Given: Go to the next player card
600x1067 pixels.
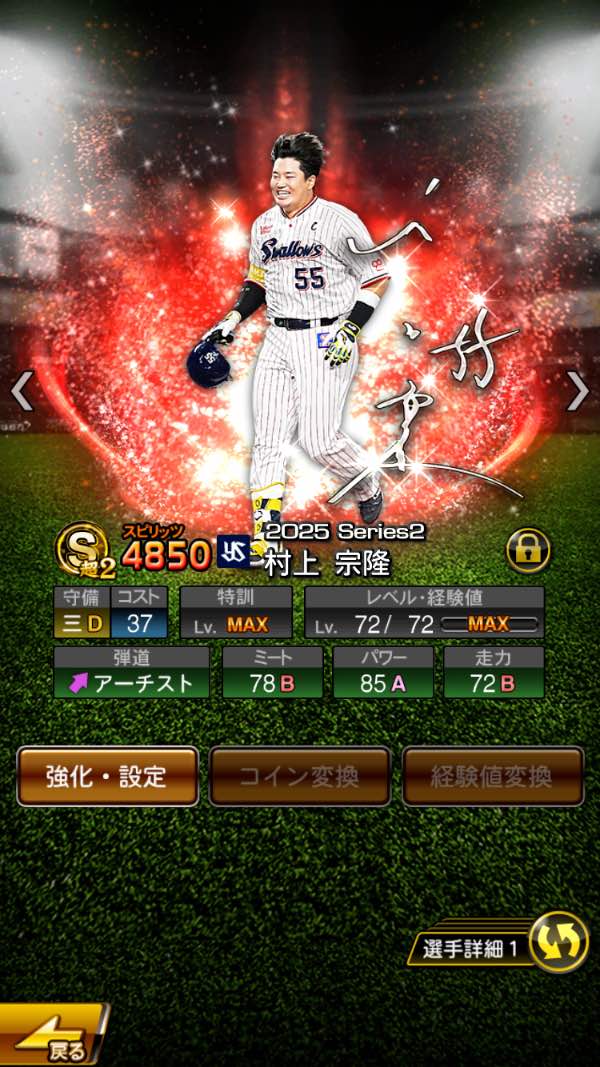Looking at the screenshot, I should [577, 392].
